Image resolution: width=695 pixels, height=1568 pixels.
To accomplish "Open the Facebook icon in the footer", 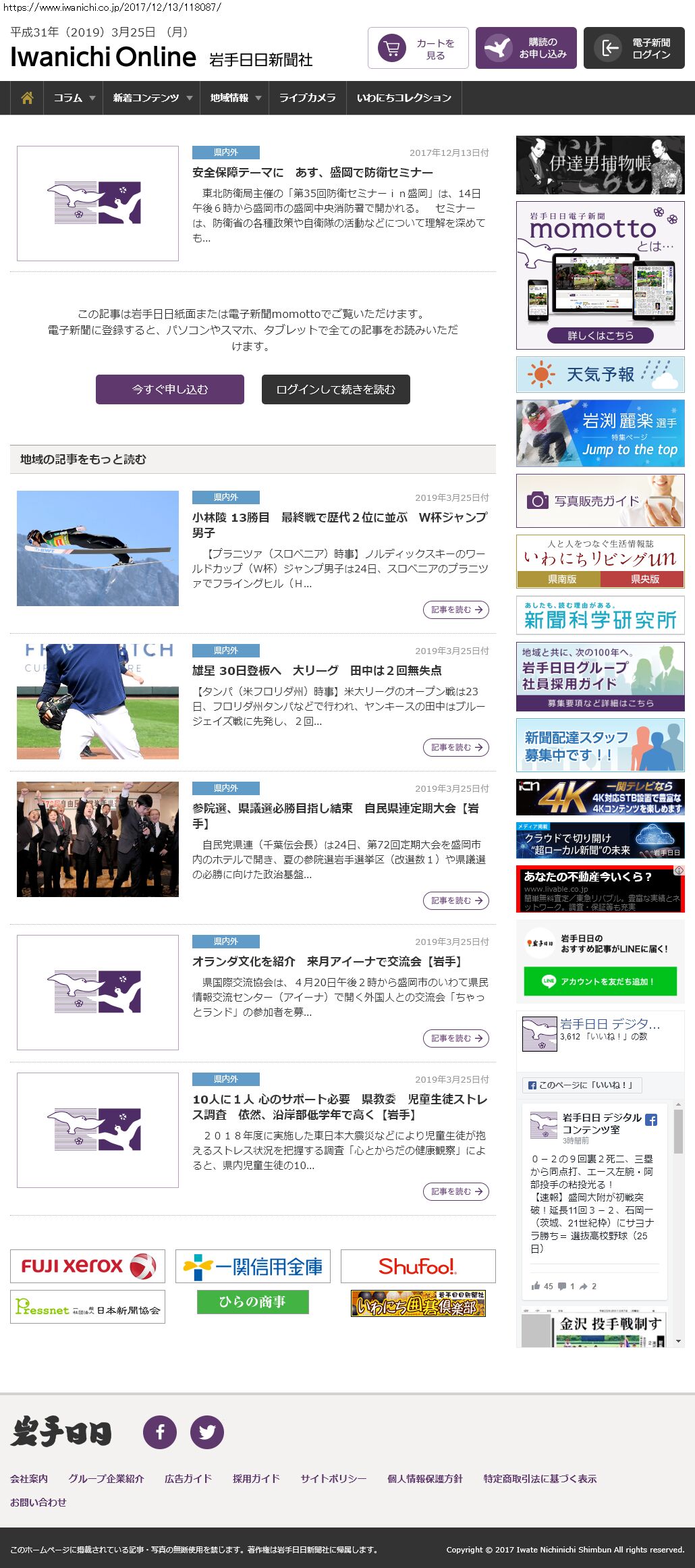I will (160, 1432).
